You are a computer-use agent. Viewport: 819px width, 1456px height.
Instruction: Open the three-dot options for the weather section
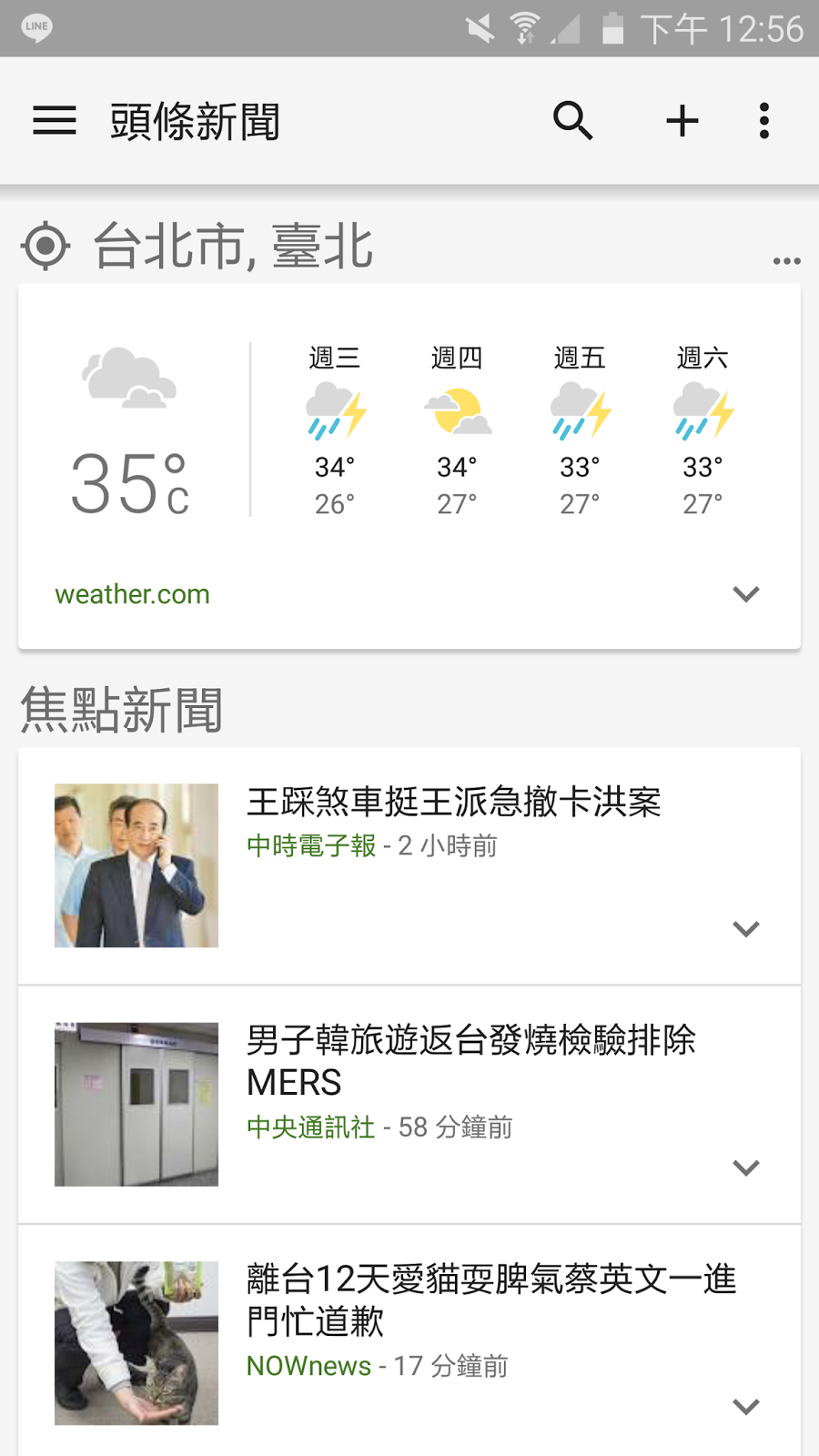coord(786,261)
